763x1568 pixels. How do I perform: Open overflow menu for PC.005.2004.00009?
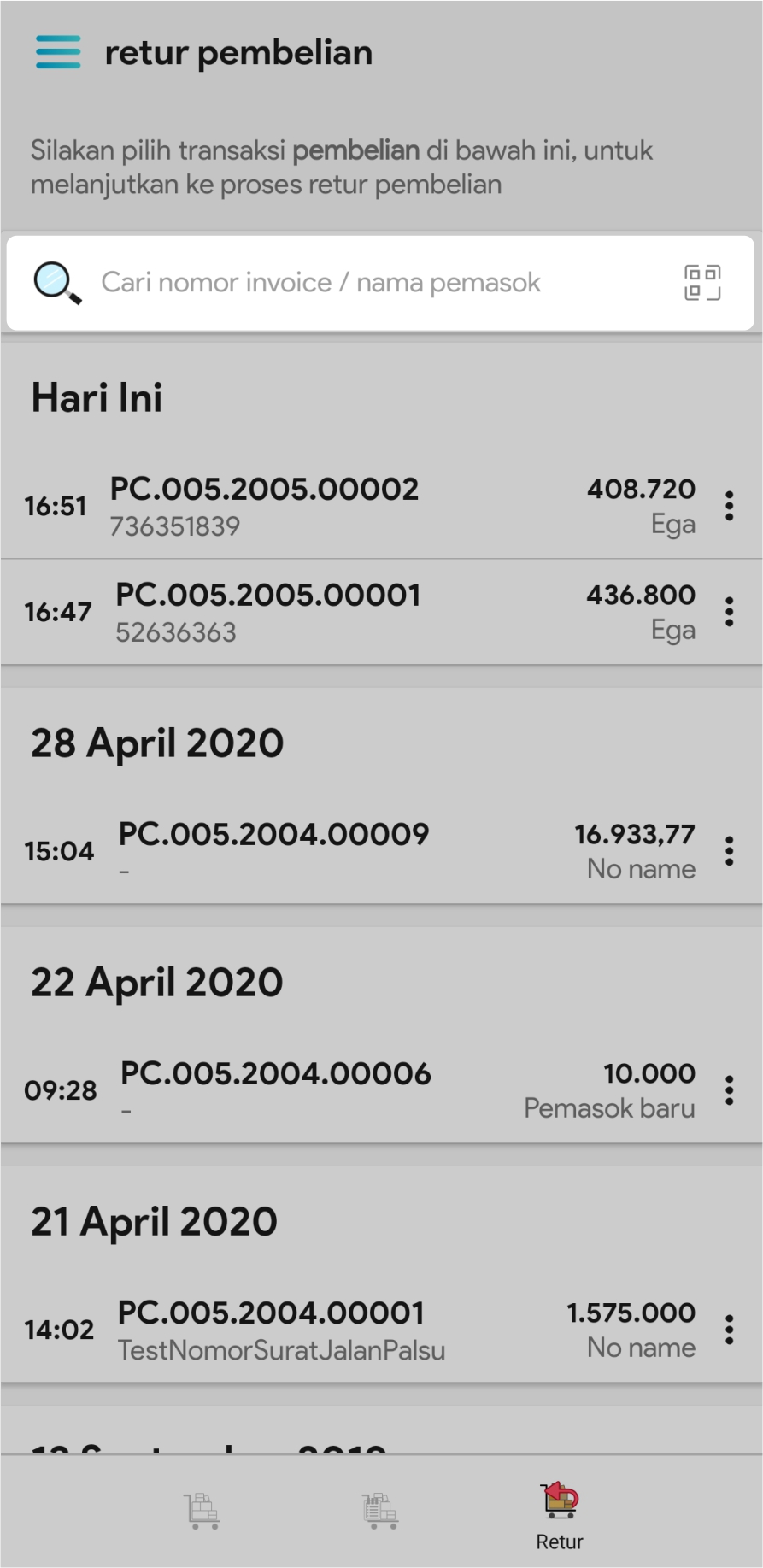click(x=729, y=851)
